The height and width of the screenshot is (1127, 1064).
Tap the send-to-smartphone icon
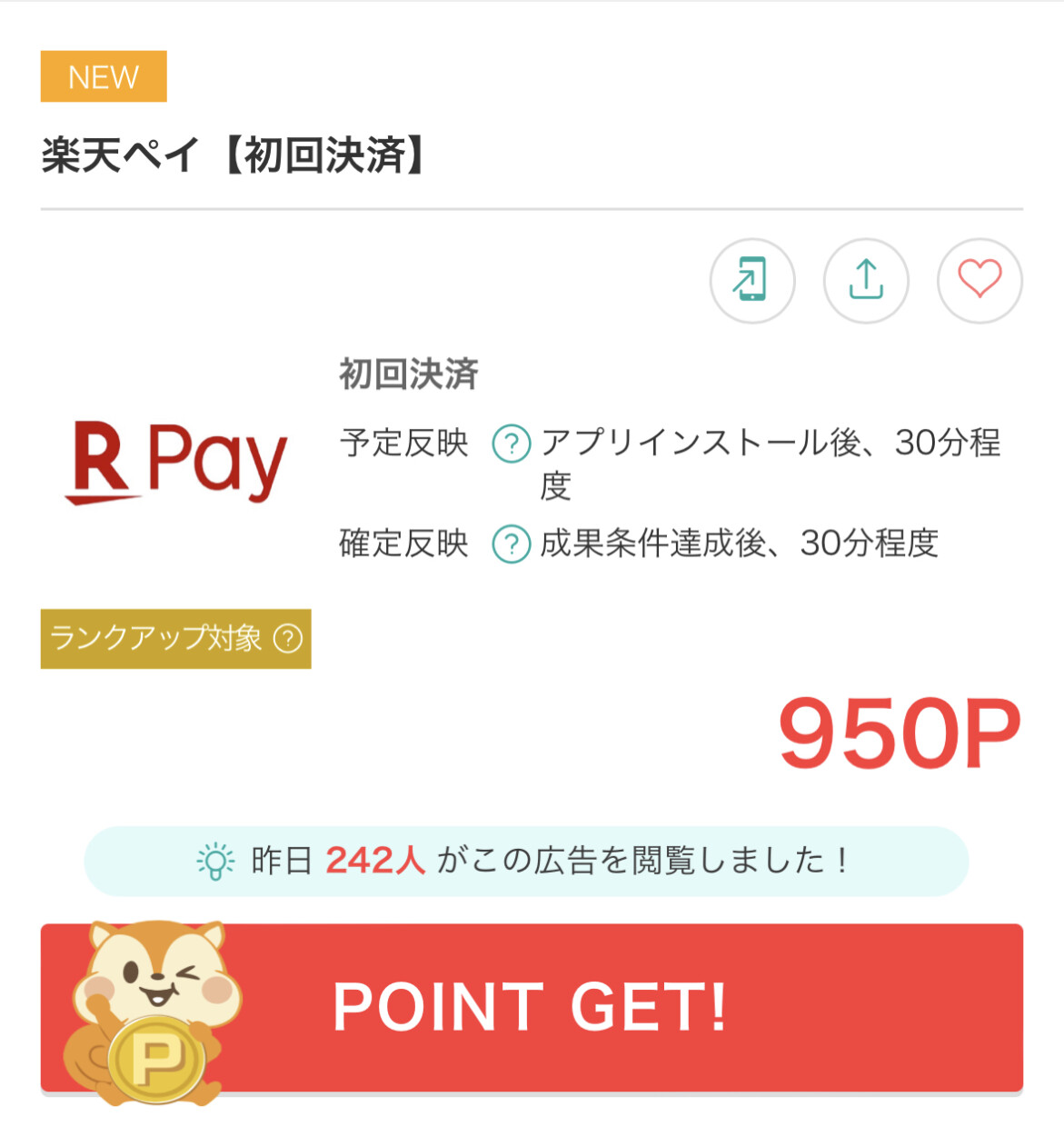tap(751, 281)
